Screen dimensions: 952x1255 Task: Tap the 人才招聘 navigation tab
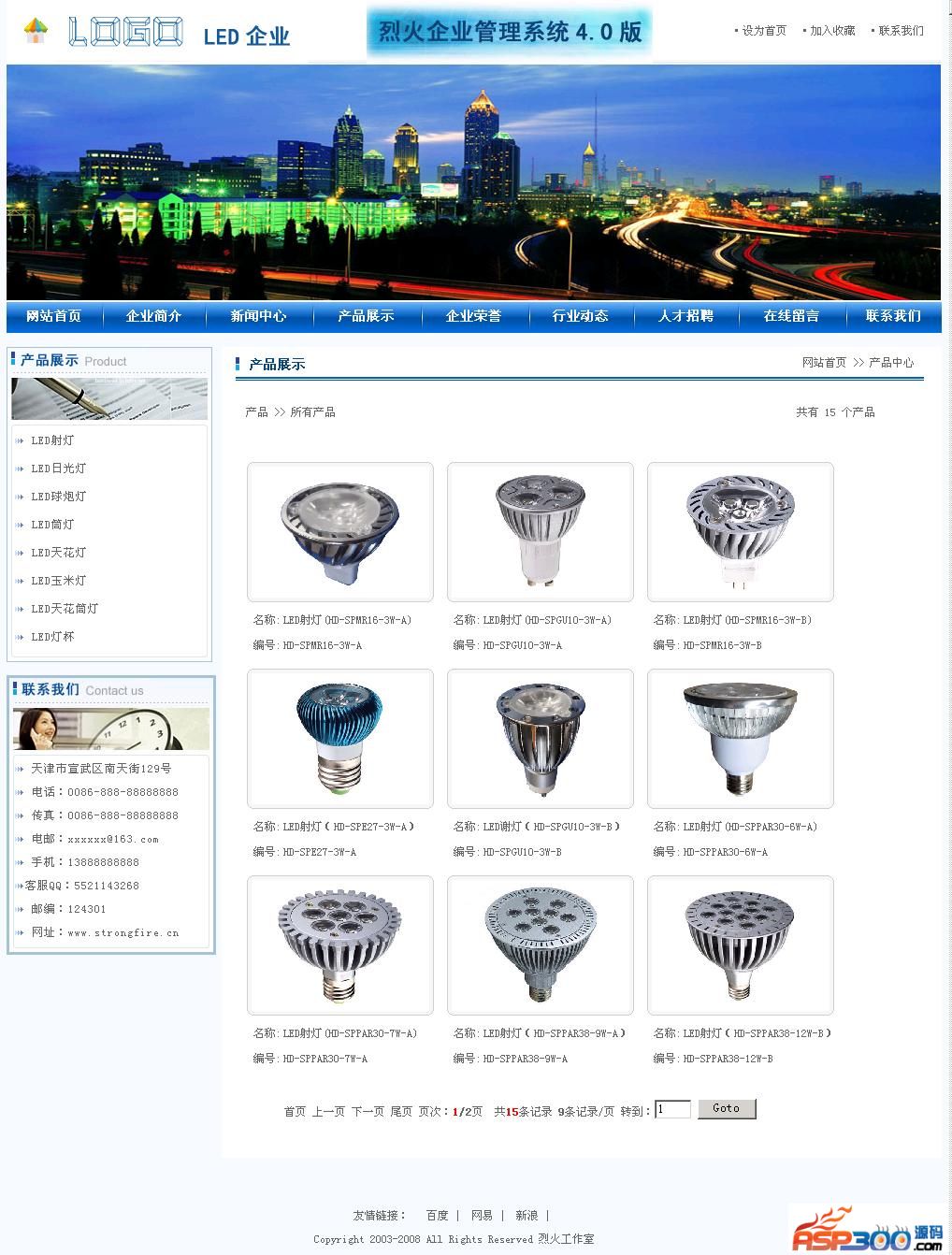coord(685,316)
